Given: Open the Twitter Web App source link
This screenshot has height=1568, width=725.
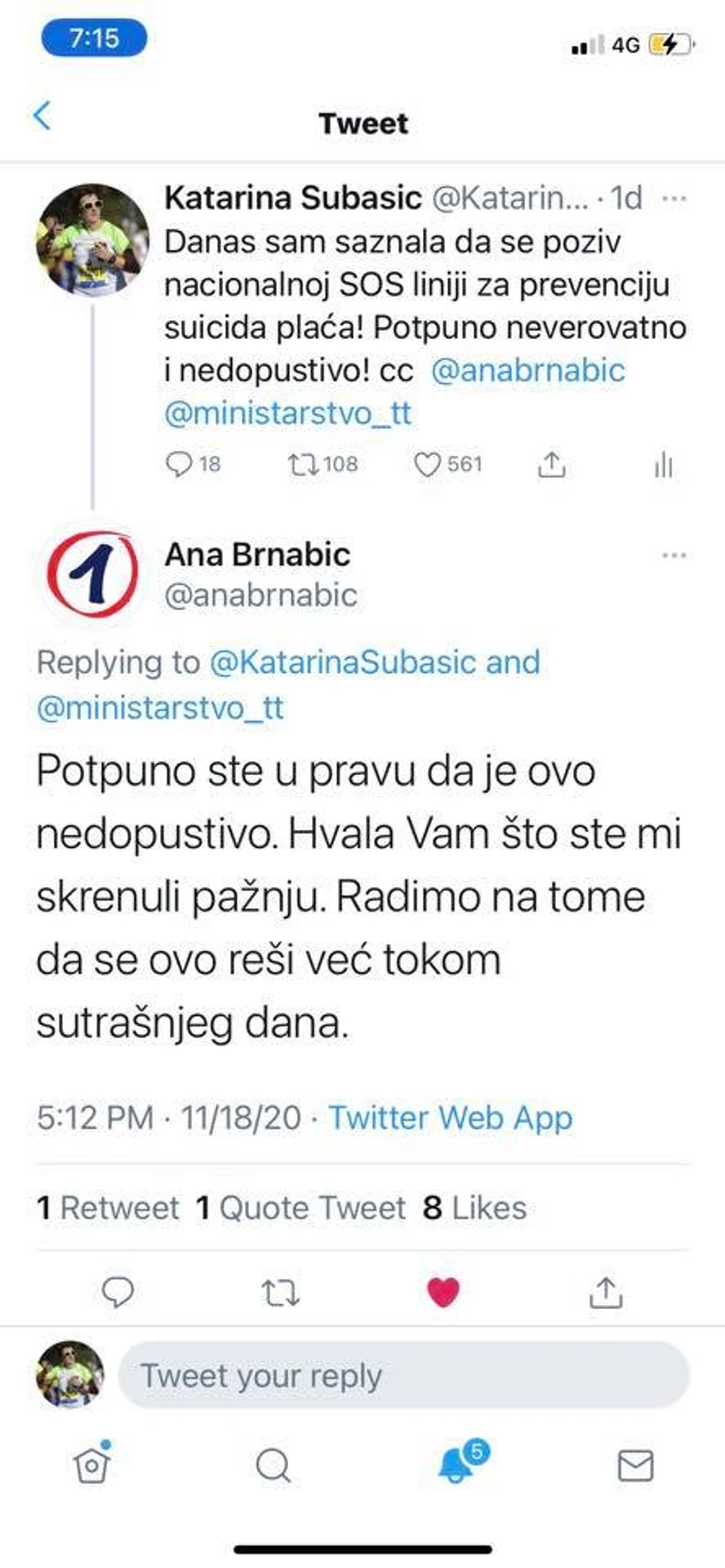Looking at the screenshot, I should point(451,1117).
